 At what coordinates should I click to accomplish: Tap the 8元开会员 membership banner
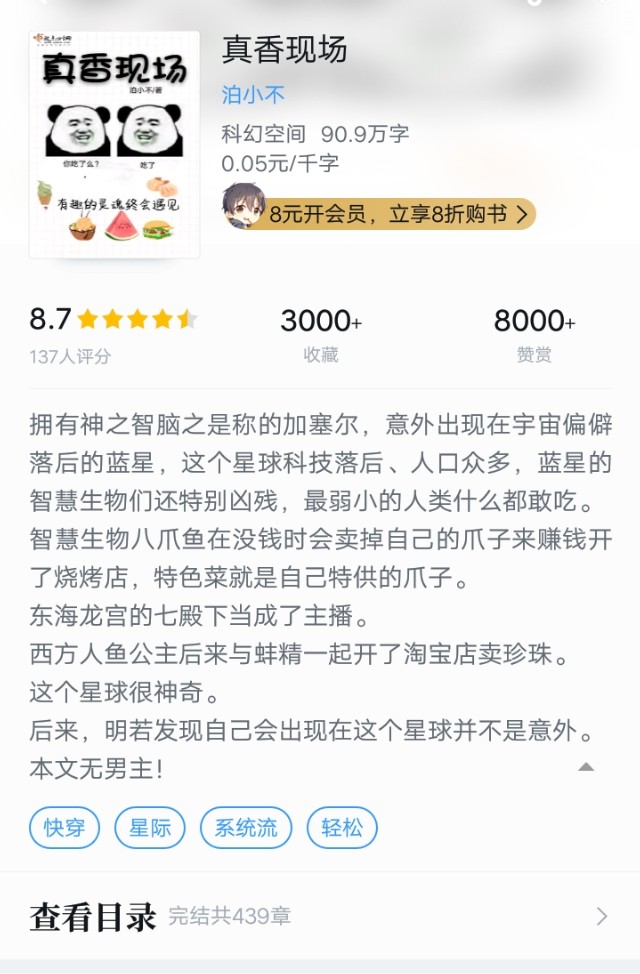tap(390, 213)
